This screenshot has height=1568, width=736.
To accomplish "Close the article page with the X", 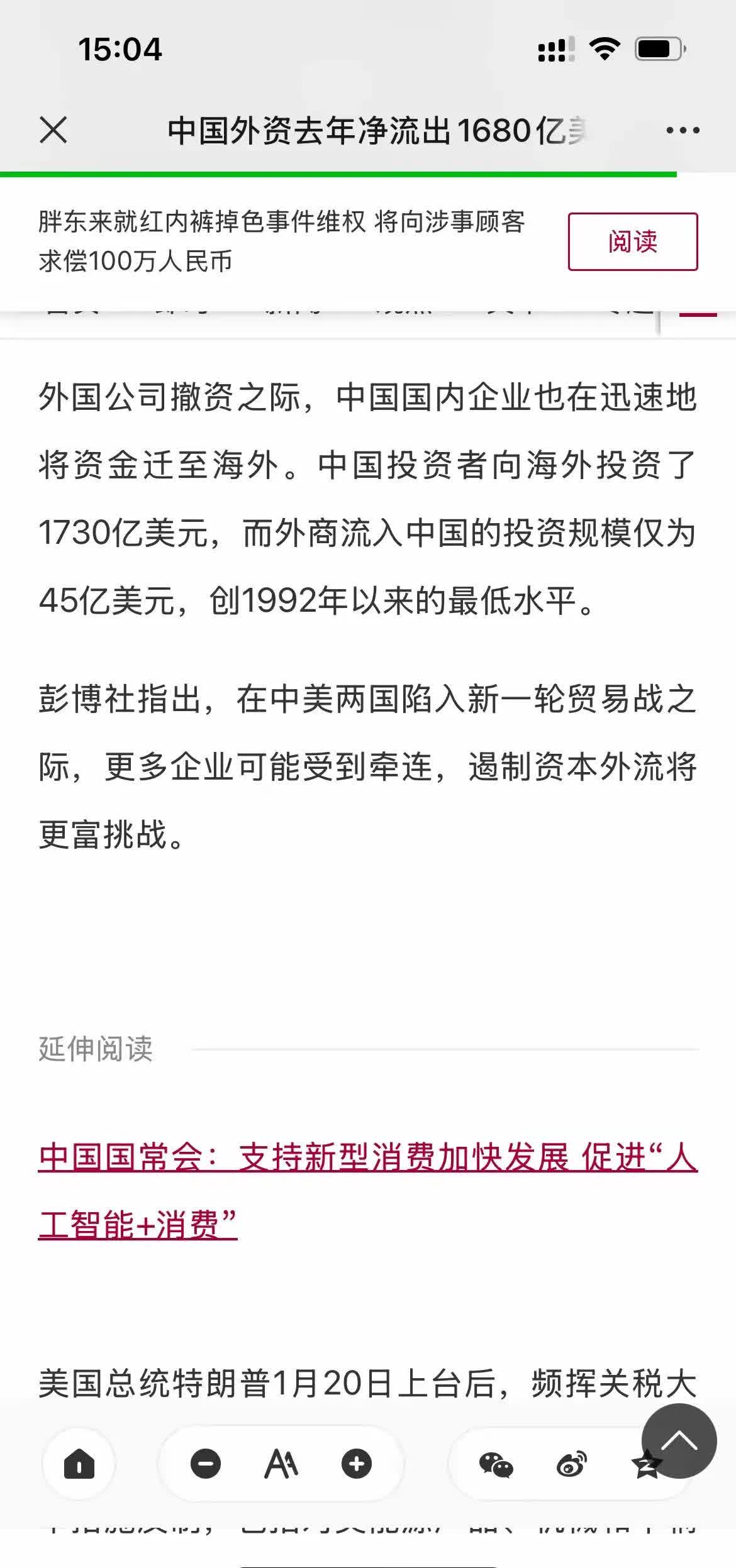I will (53, 129).
